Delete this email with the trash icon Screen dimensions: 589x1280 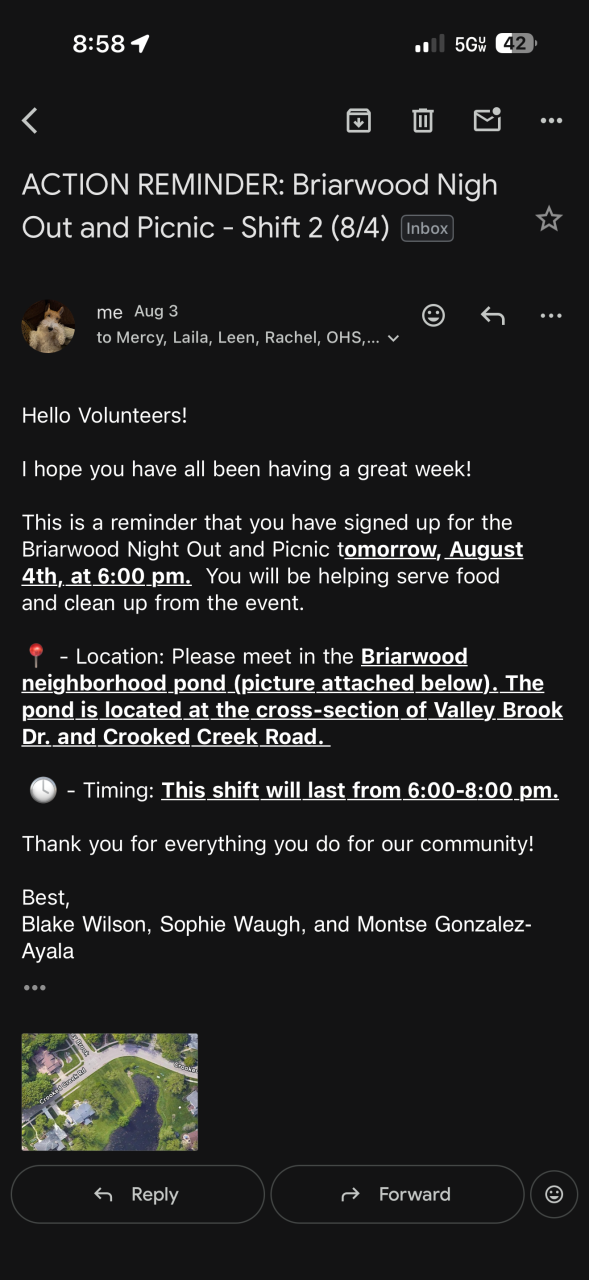point(423,121)
